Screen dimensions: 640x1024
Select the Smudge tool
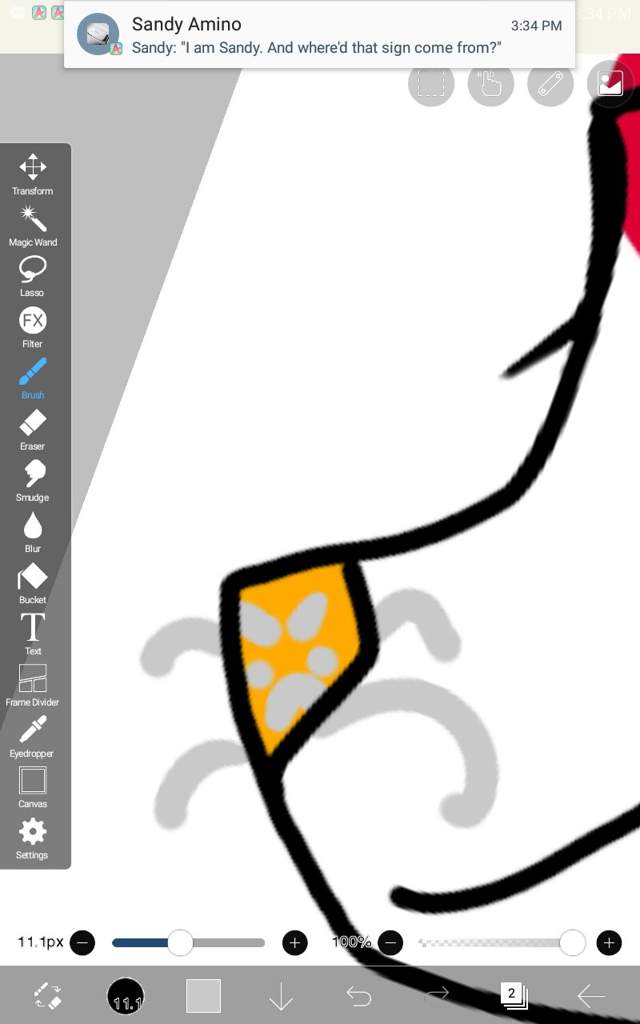[33, 479]
